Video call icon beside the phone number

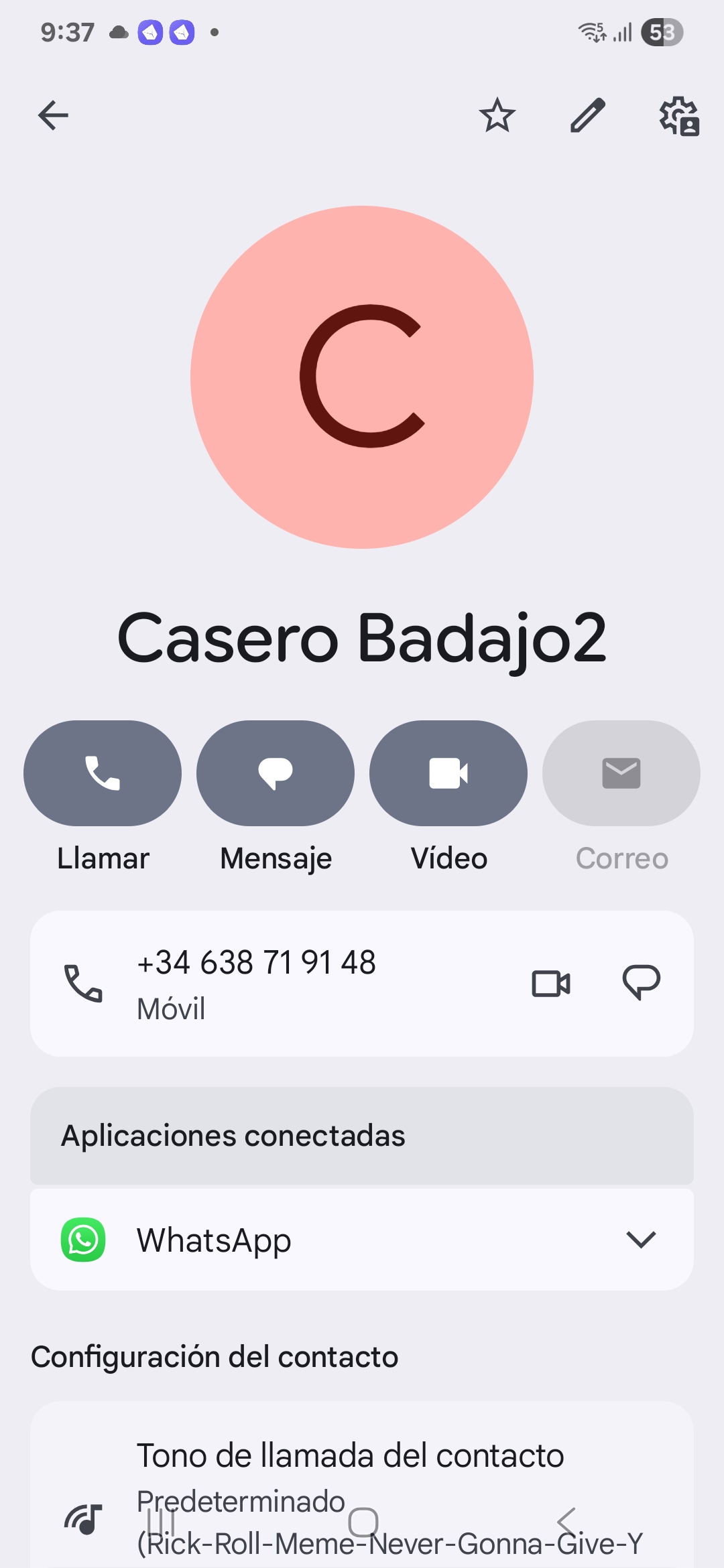(551, 984)
